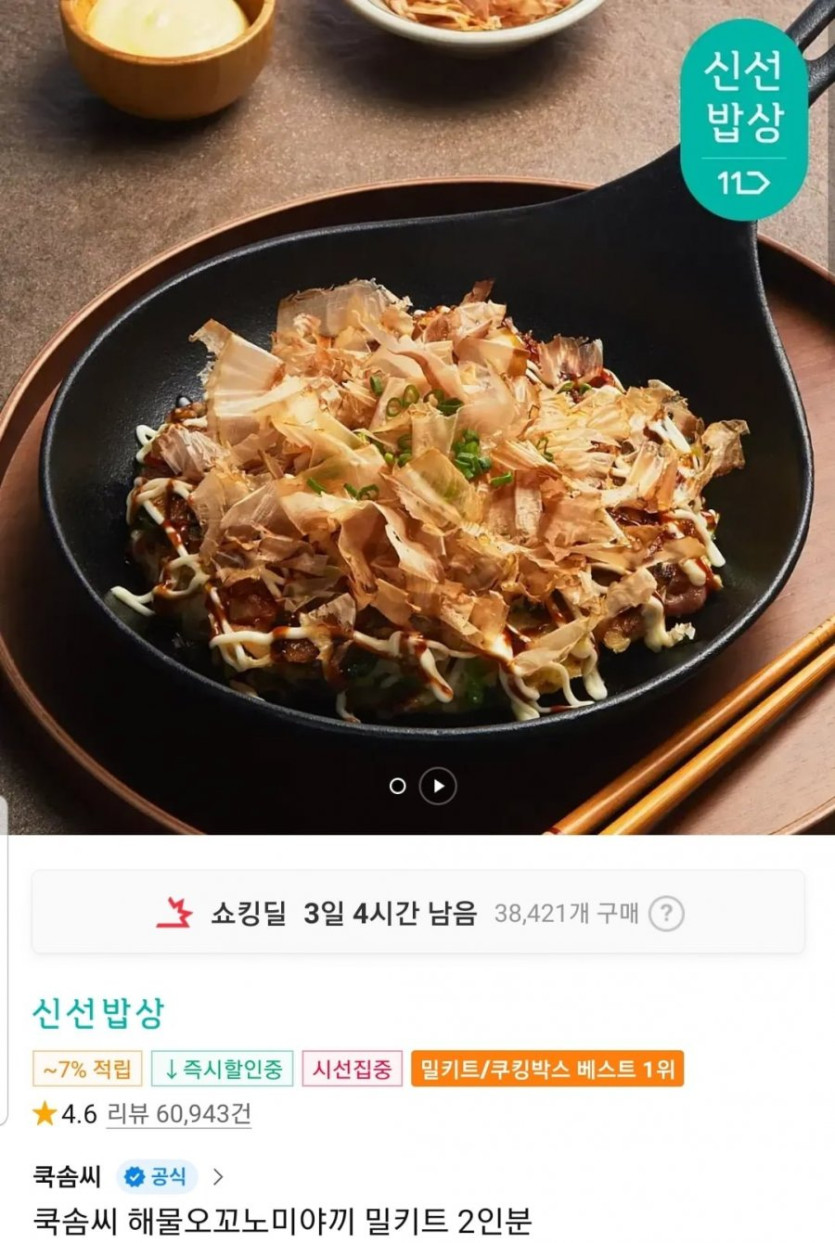Open the 밀키트/쿠킹박스 베스트 1위 ranking chip
This screenshot has height=1243, width=835.
click(547, 1068)
